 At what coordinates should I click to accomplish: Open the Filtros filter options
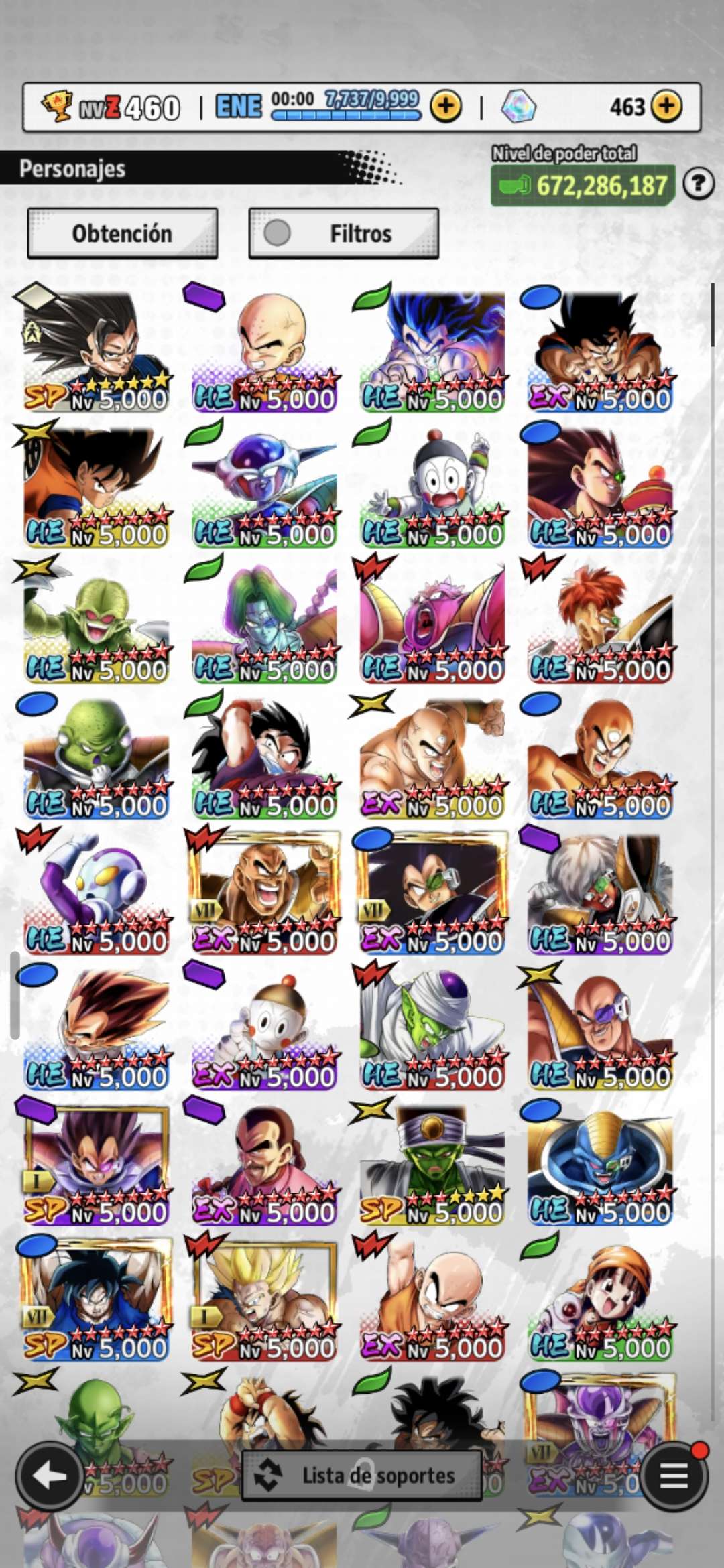344,233
